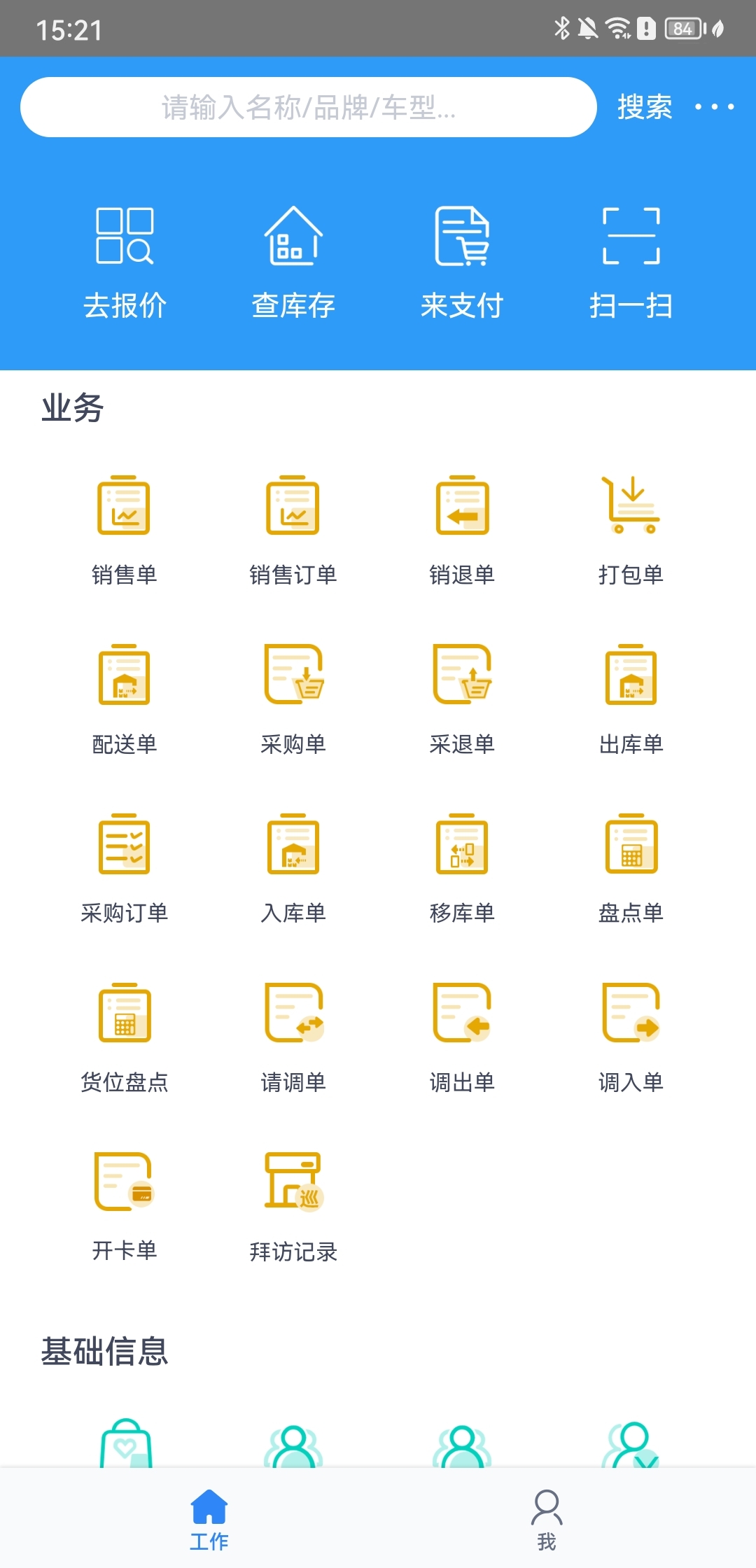Go to 配送单 delivery orders
The height and width of the screenshot is (1568, 756).
[125, 698]
